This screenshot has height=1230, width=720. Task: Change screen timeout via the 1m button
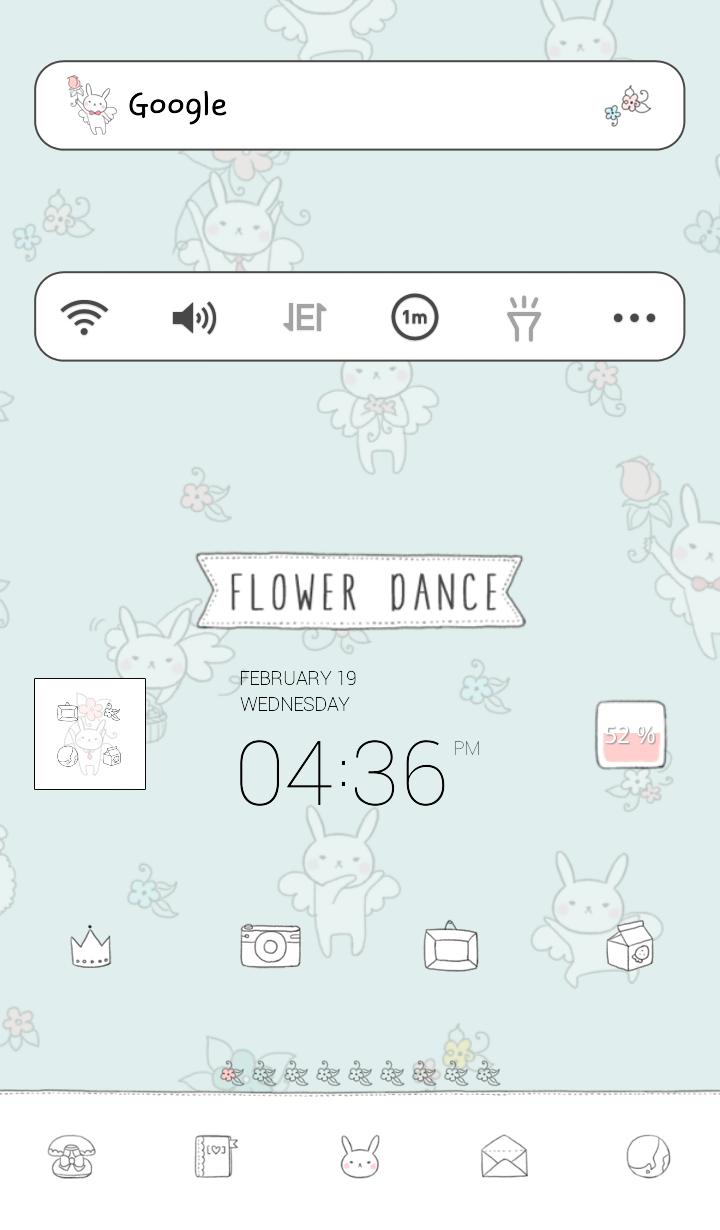pos(414,318)
